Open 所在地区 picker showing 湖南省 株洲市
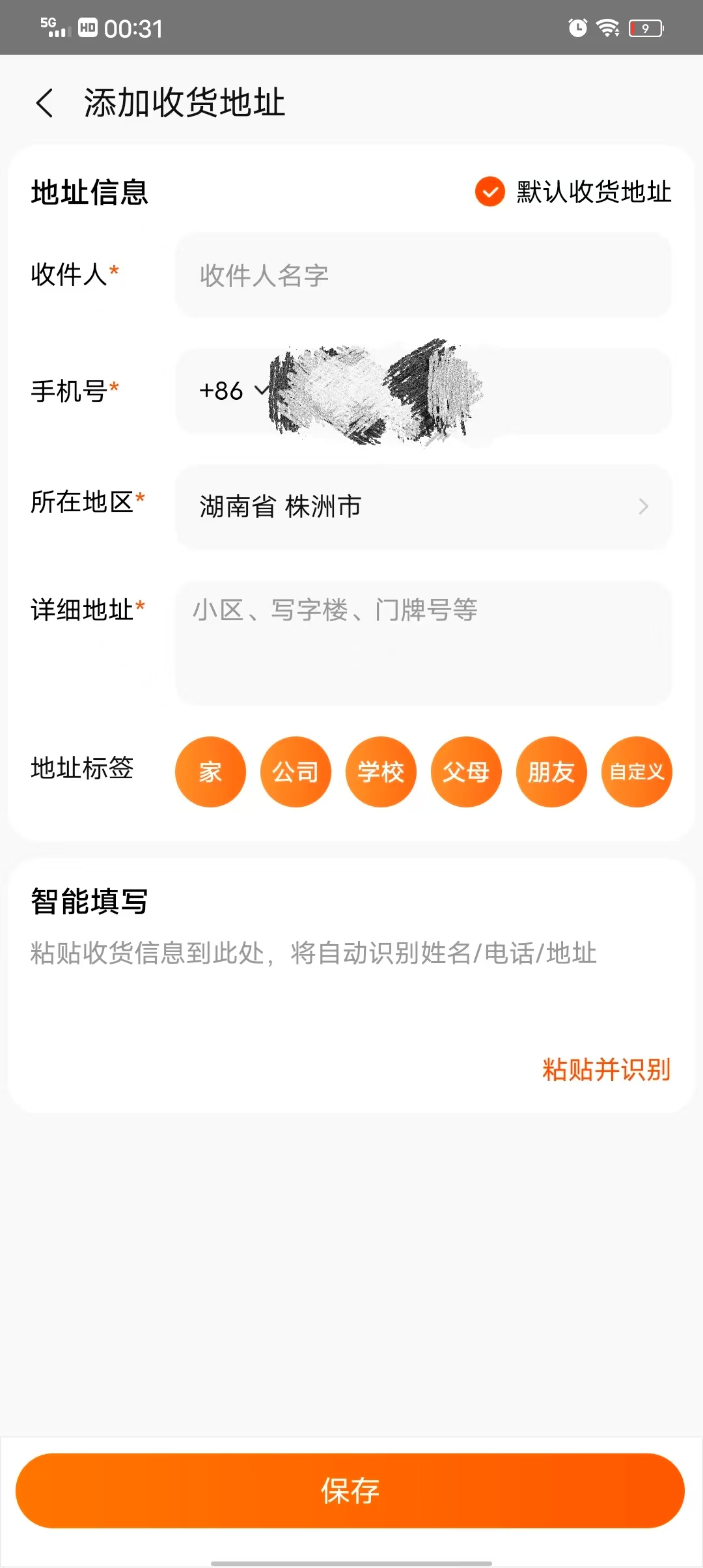The width and height of the screenshot is (703, 1568). coord(423,507)
